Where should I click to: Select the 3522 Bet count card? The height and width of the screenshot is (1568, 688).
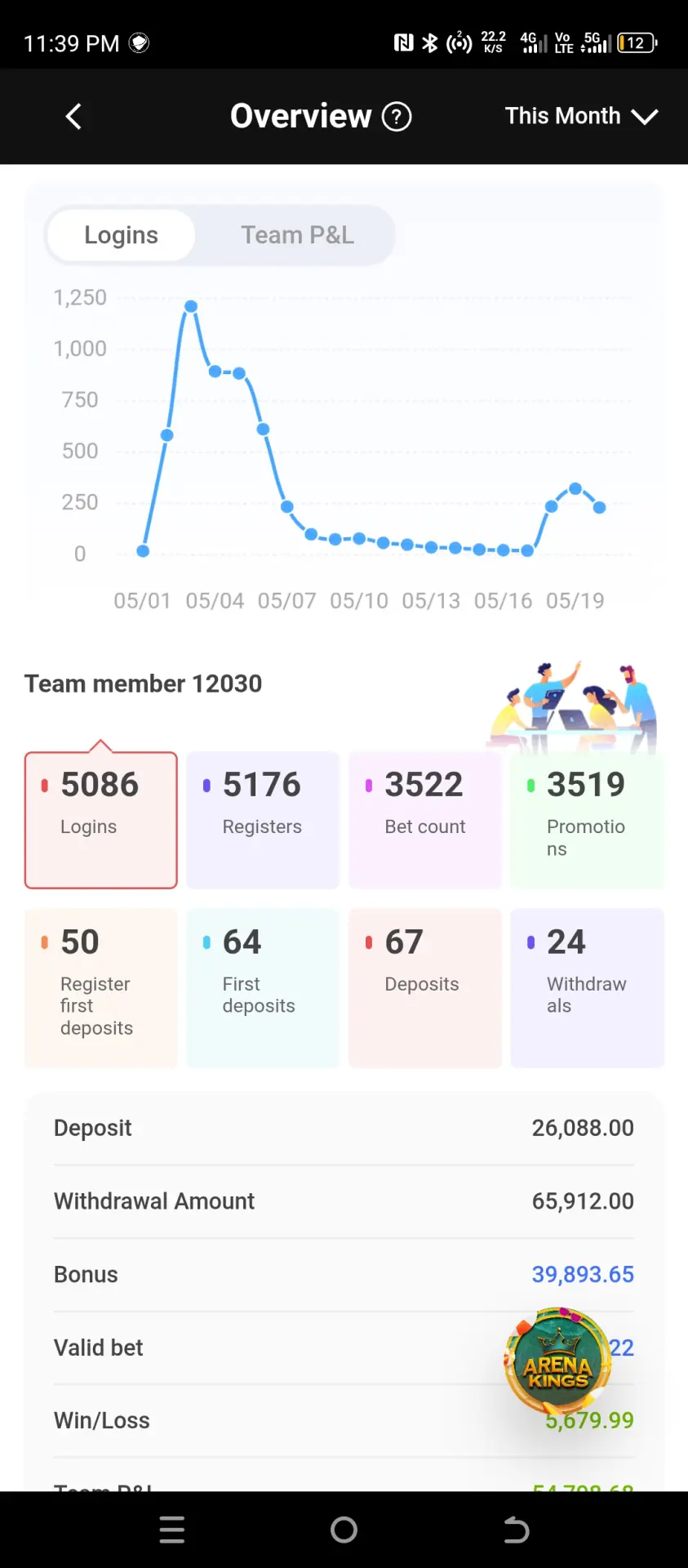pyautogui.click(x=424, y=819)
